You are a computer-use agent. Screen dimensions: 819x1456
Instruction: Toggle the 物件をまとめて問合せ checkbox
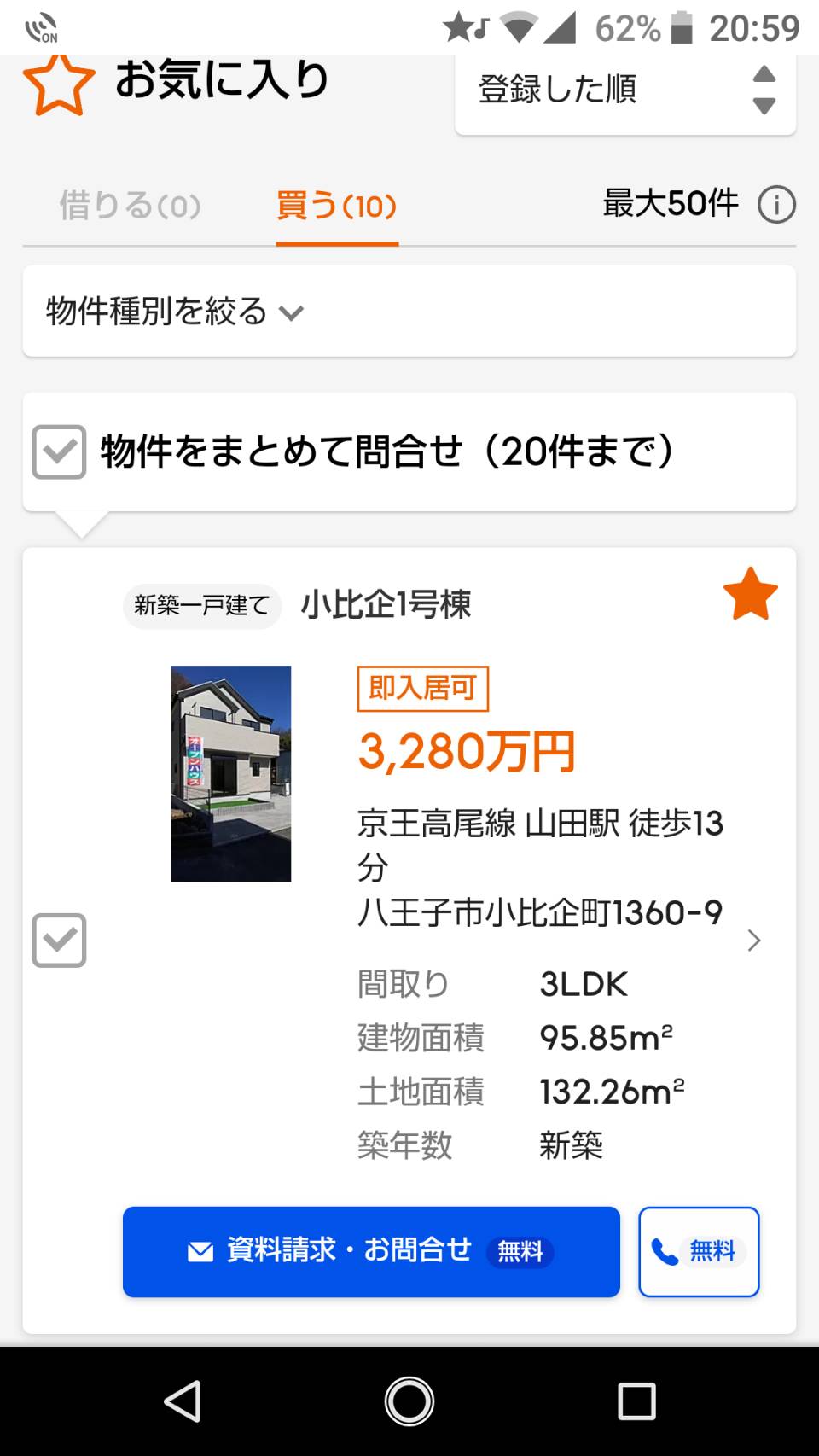coord(59,451)
